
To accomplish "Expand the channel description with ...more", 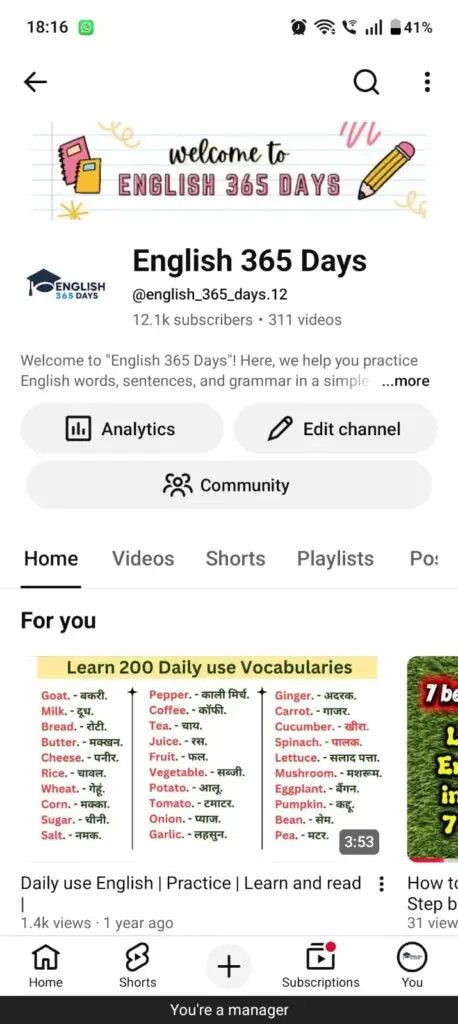I will 405,381.
